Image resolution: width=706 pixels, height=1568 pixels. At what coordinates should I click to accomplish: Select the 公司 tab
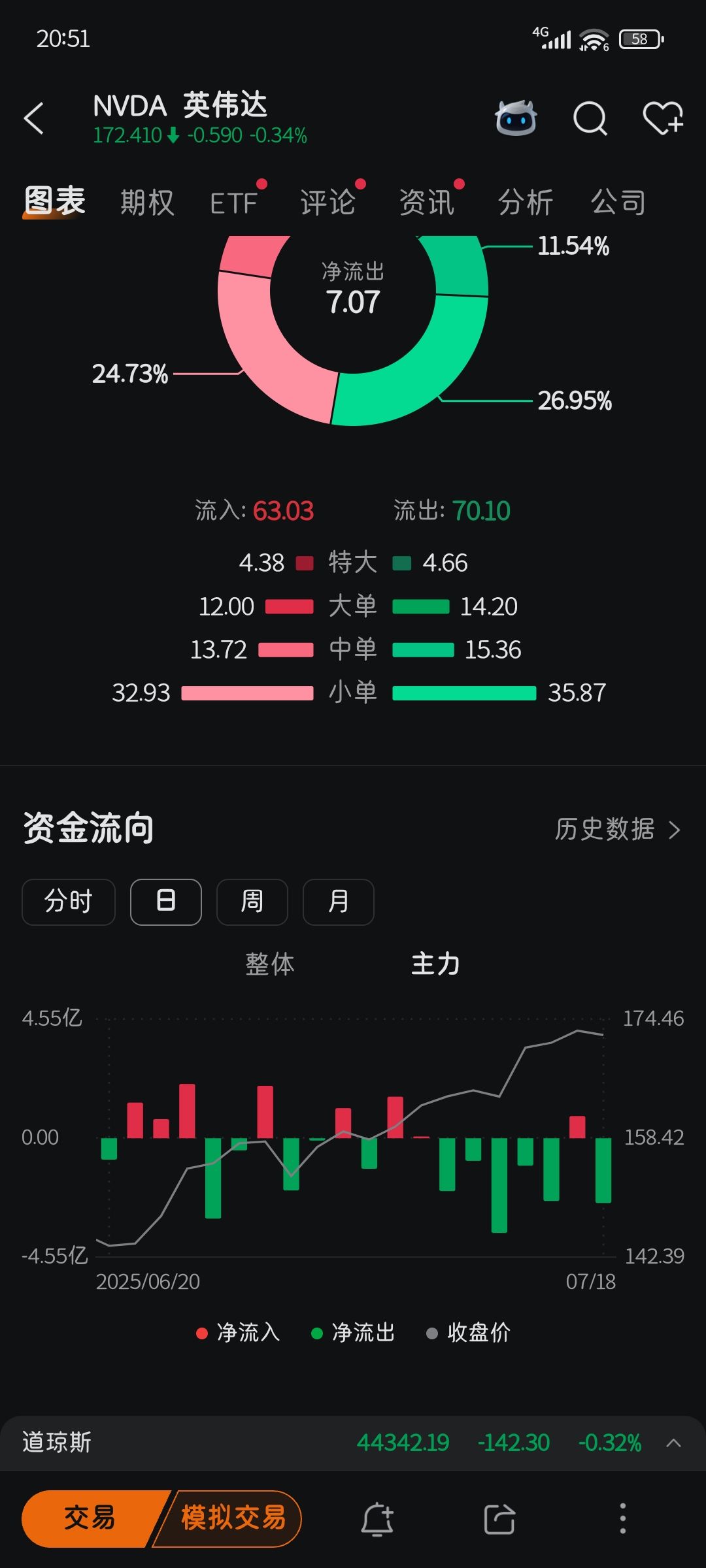[x=618, y=203]
